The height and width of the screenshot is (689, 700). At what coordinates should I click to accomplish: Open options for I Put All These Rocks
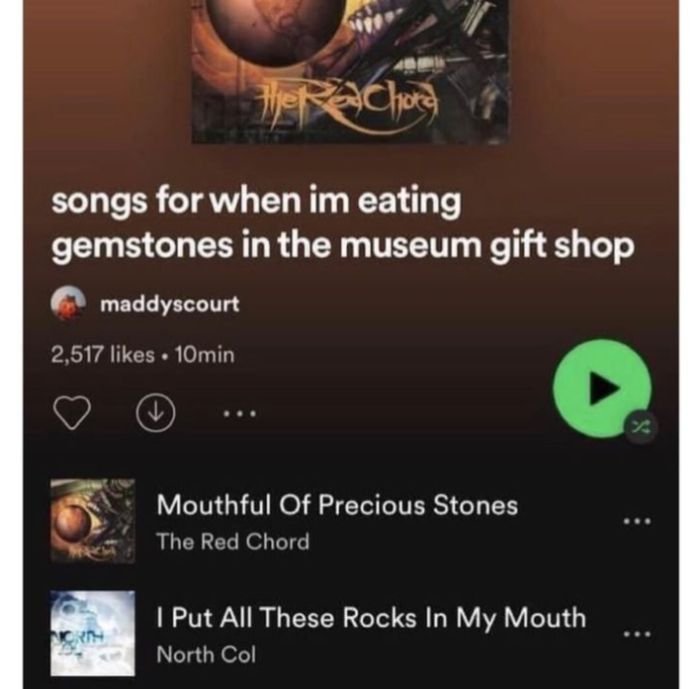point(636,634)
